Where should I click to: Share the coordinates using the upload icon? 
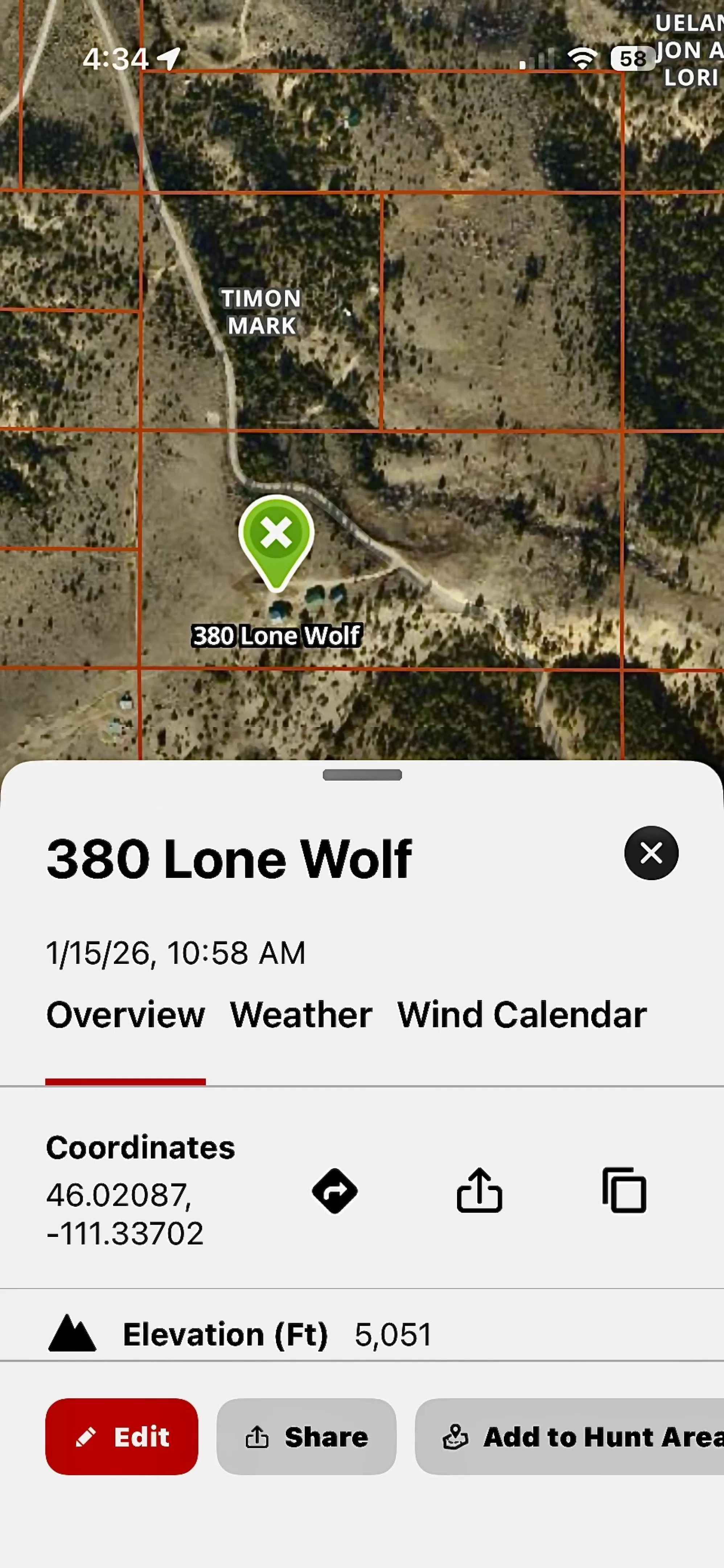pyautogui.click(x=479, y=1191)
